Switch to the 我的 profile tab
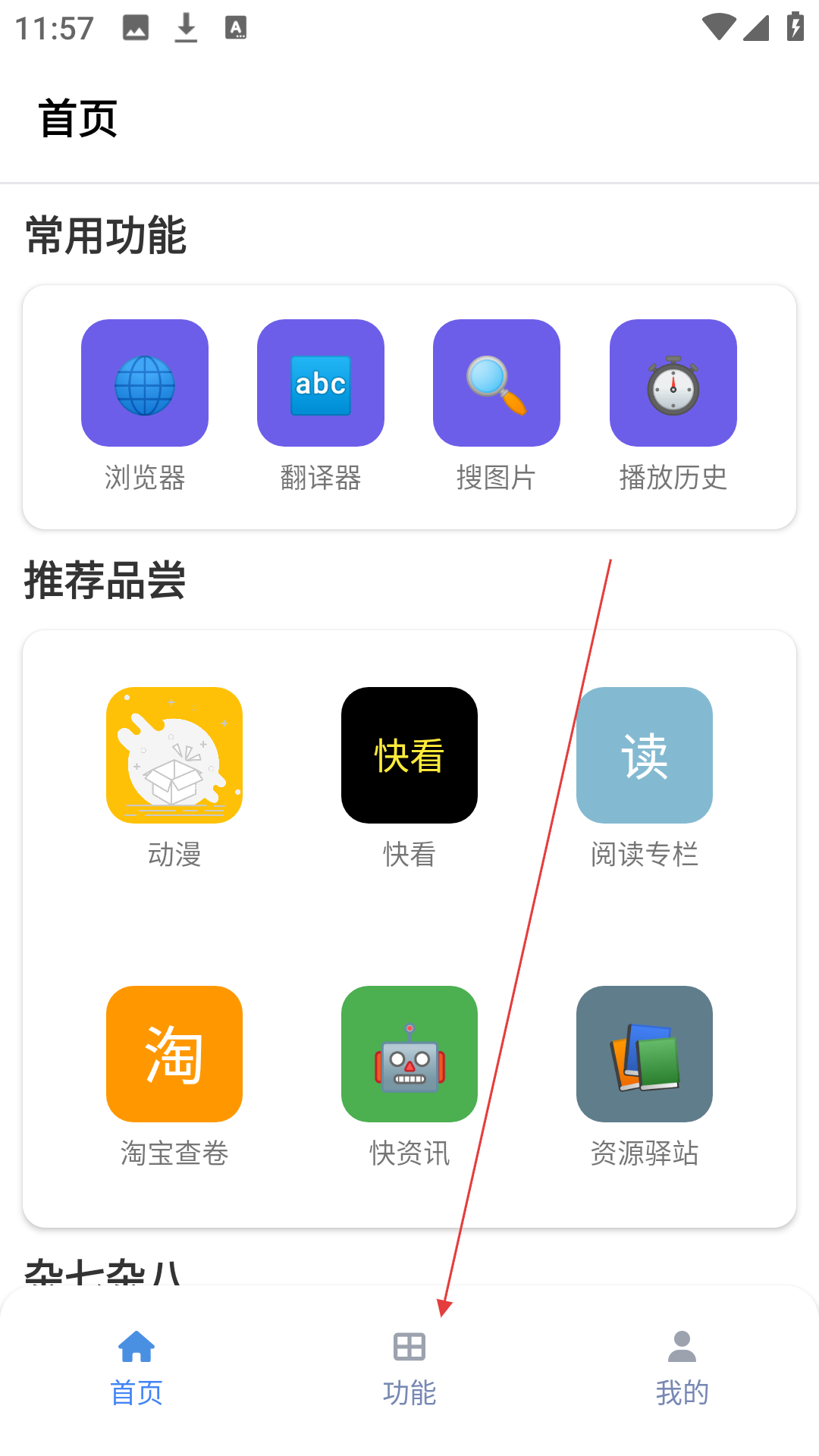The height and width of the screenshot is (1456, 819). point(682,1369)
